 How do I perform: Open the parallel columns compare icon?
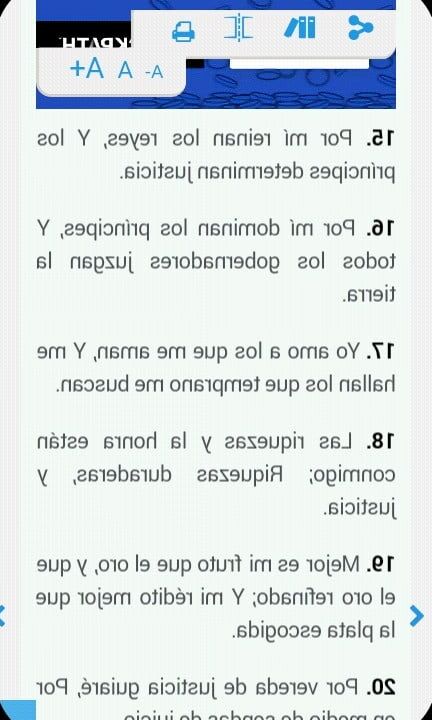[239, 28]
